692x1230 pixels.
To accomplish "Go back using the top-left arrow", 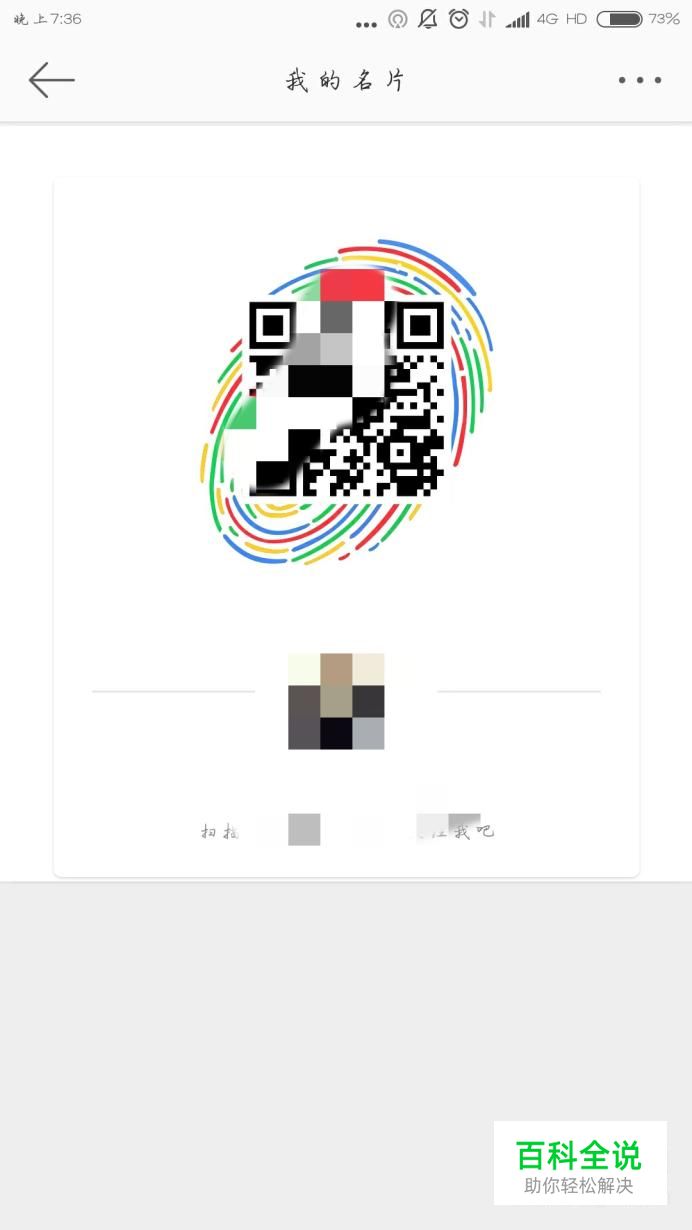I will [52, 80].
